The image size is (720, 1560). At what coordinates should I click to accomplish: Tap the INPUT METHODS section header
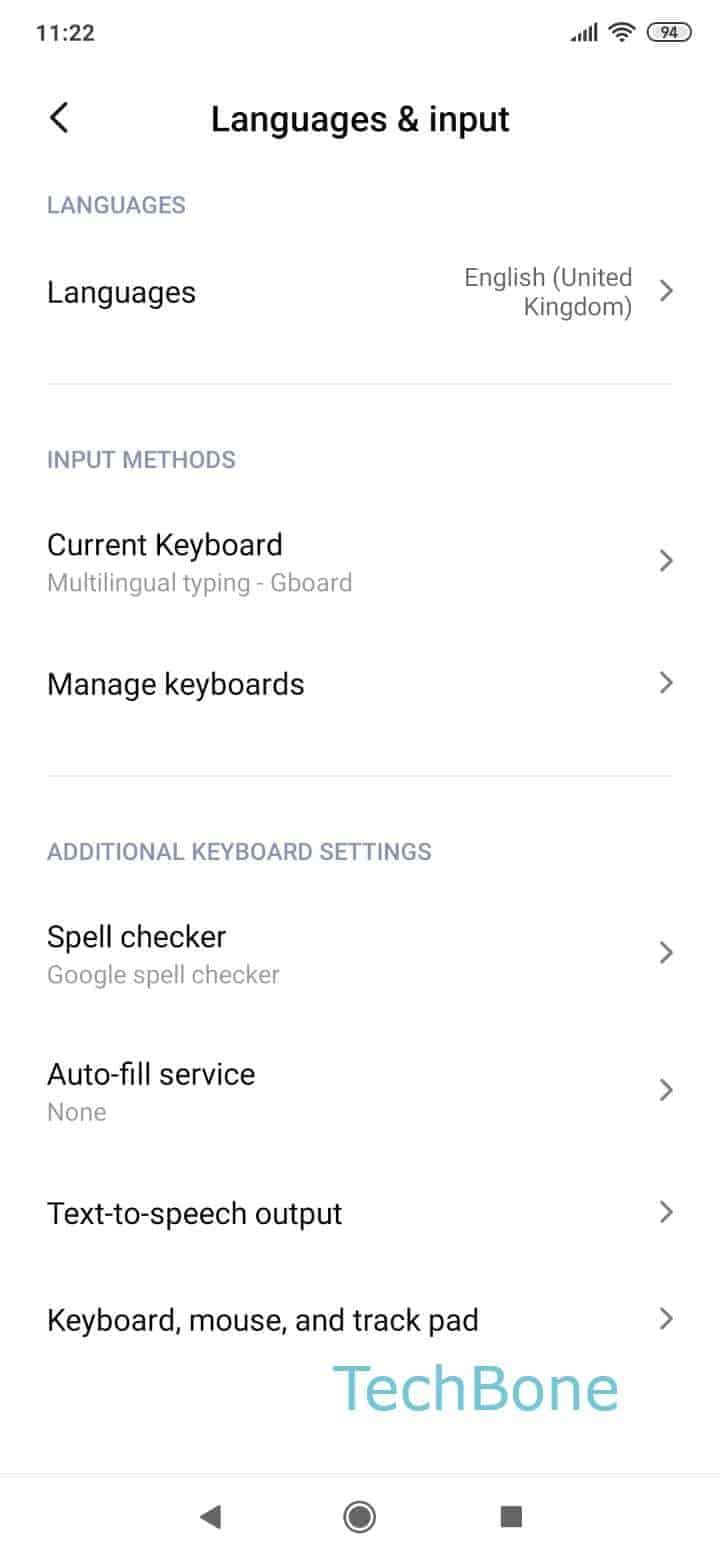[x=141, y=459]
